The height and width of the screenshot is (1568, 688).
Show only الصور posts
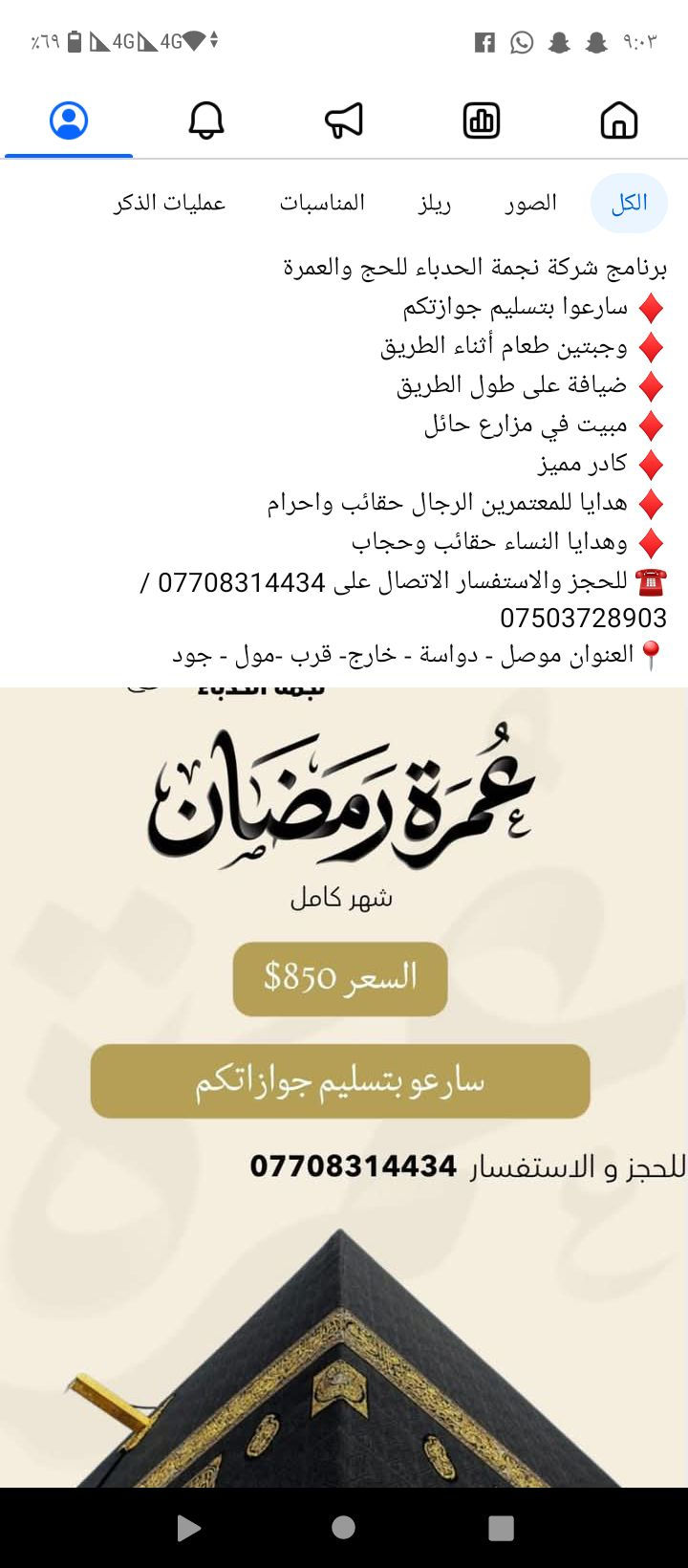tap(531, 203)
